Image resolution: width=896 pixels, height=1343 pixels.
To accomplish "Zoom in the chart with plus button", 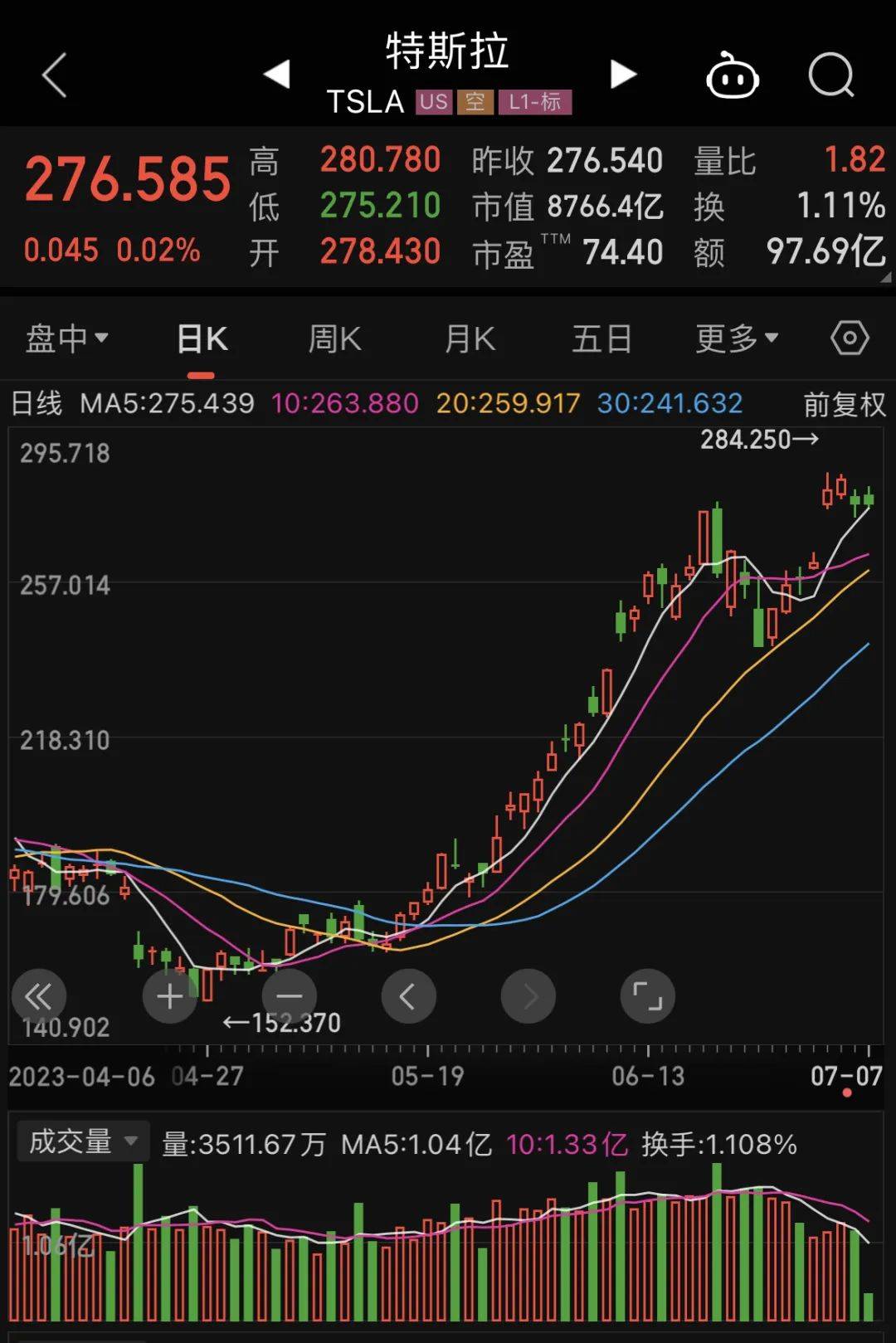I will (170, 996).
